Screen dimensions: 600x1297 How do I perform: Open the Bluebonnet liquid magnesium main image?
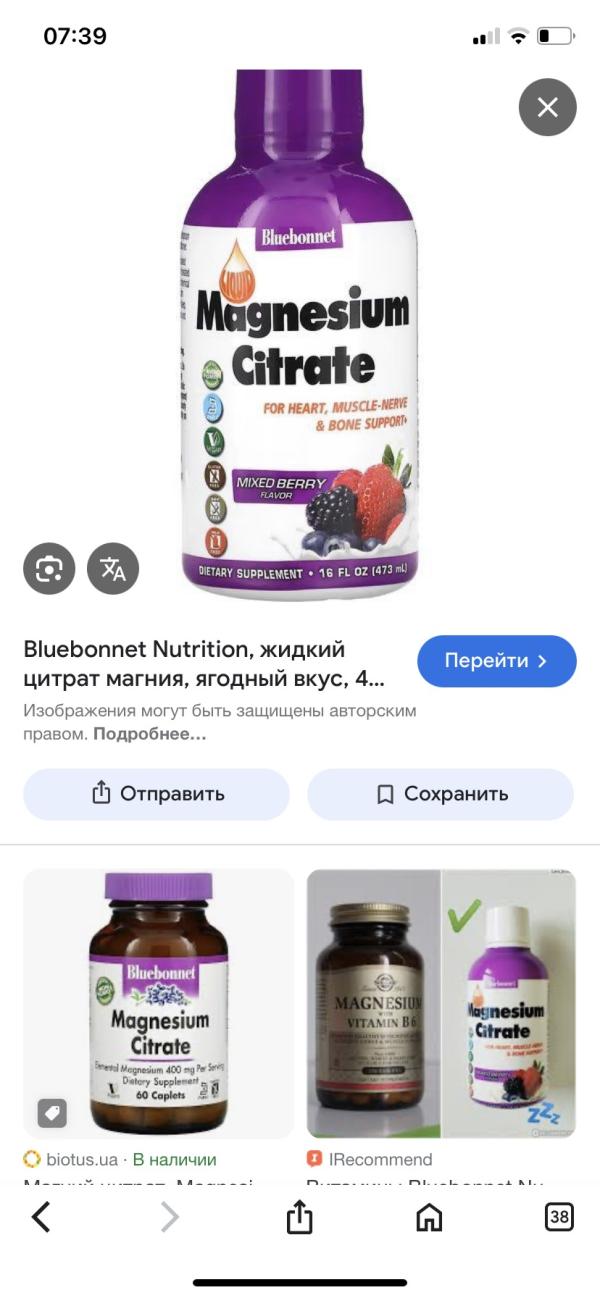(x=298, y=335)
